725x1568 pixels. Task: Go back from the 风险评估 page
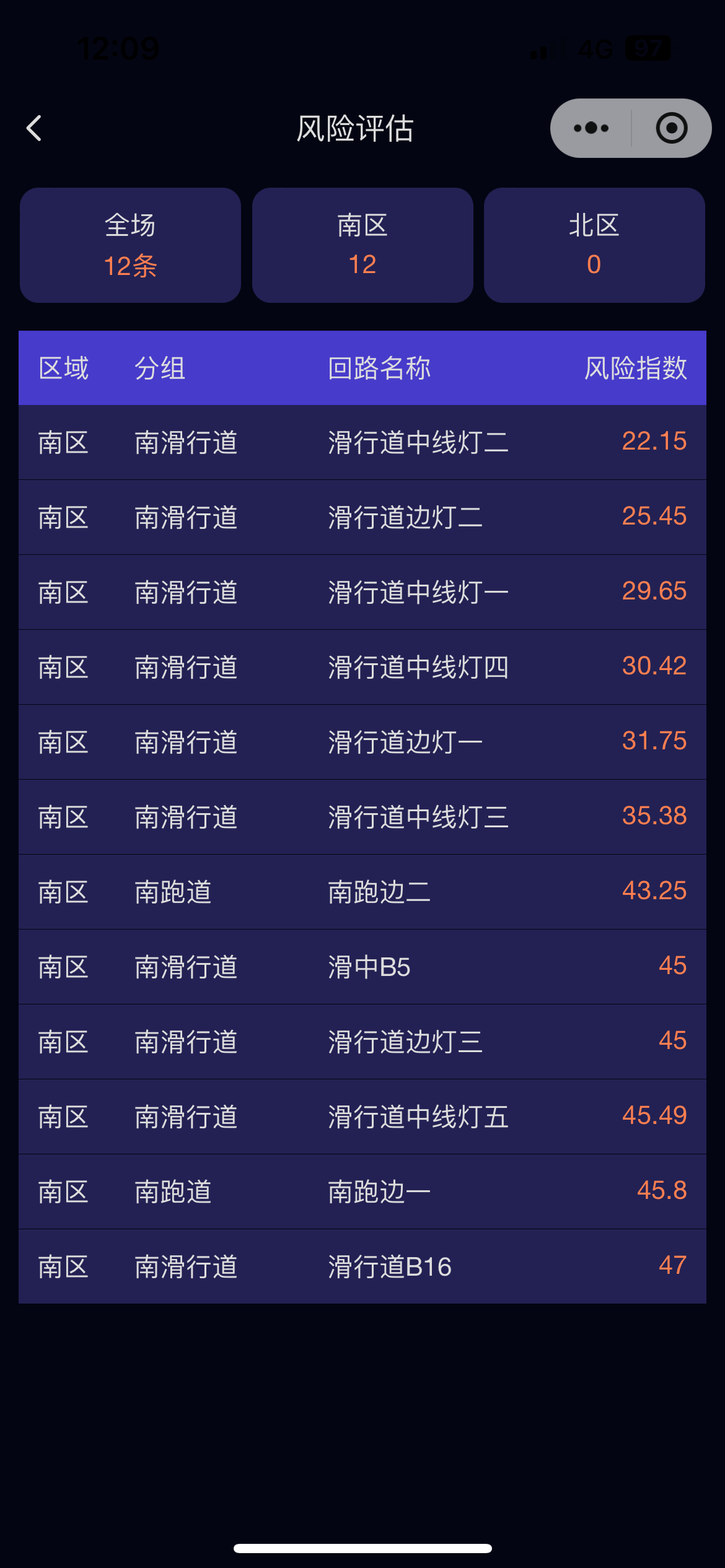point(35,128)
